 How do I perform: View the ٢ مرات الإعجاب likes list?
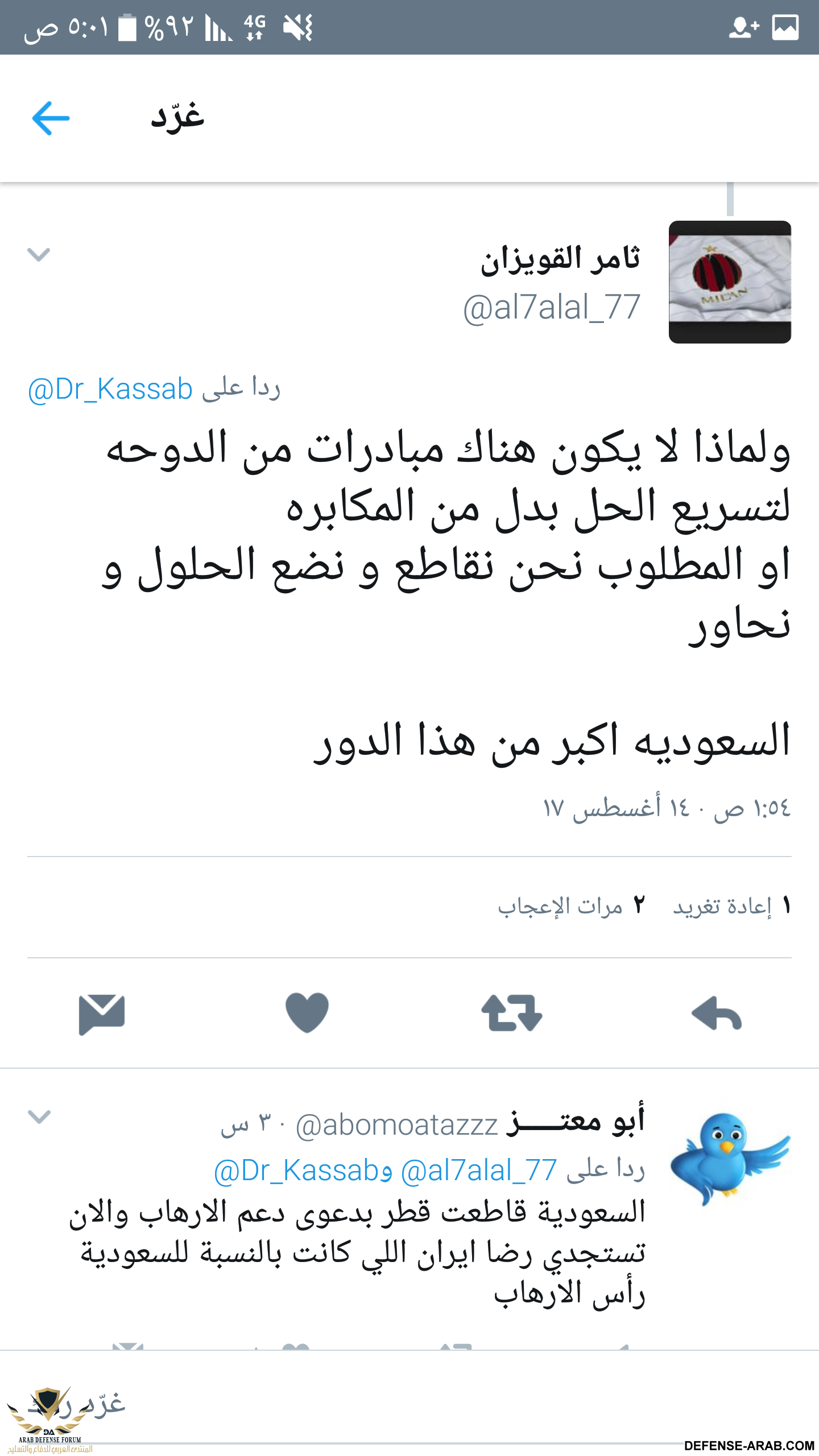click(571, 906)
